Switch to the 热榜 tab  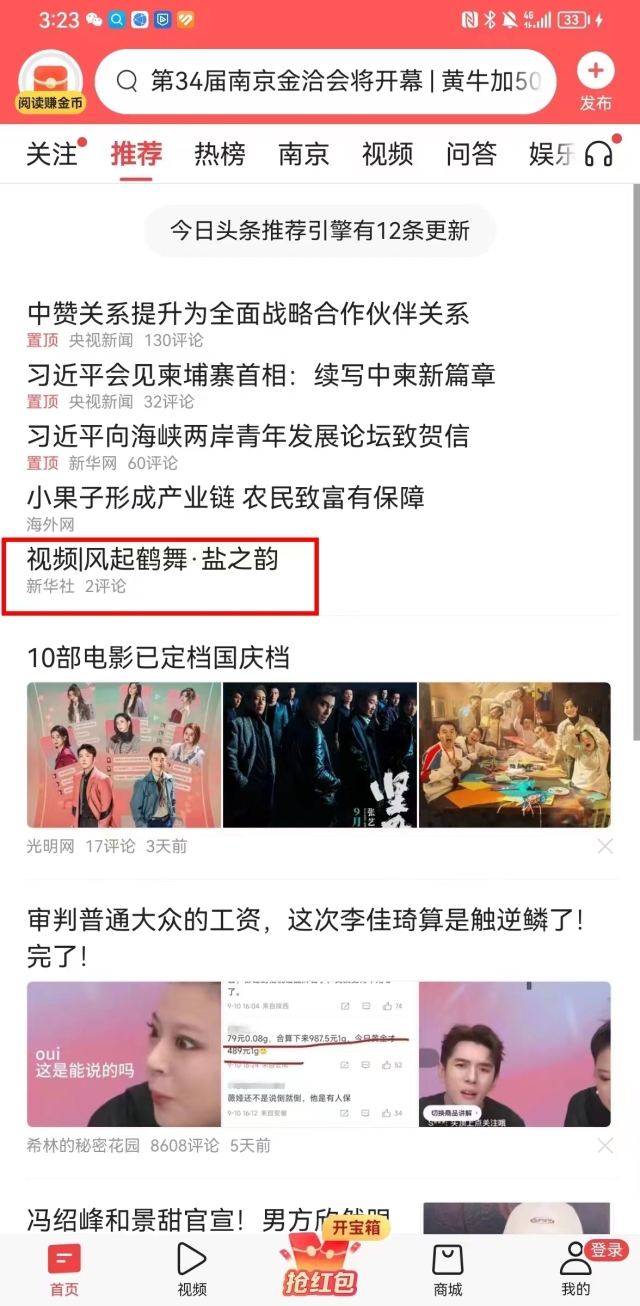coord(219,154)
